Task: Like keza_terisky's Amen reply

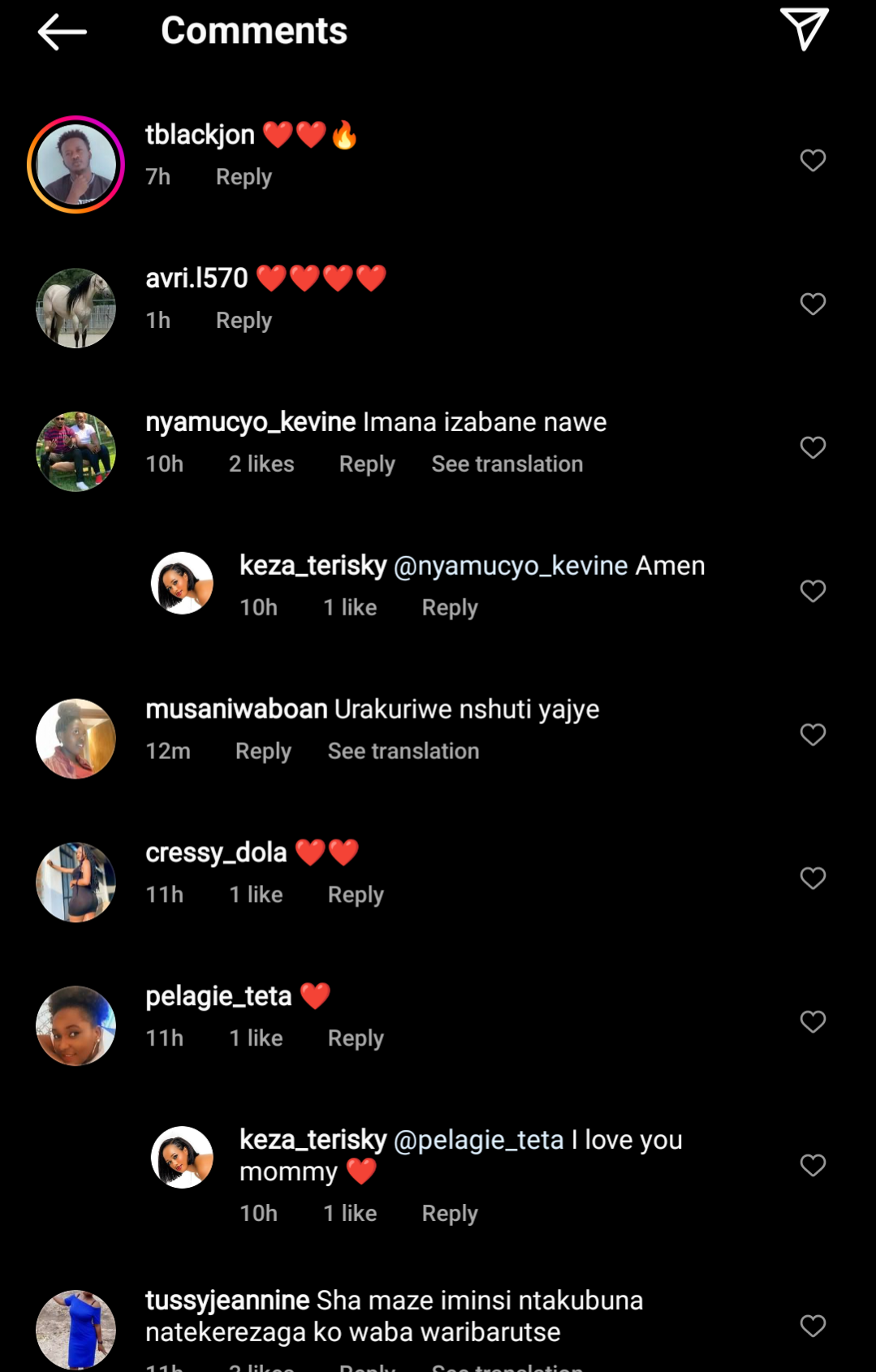Action: coord(813,591)
